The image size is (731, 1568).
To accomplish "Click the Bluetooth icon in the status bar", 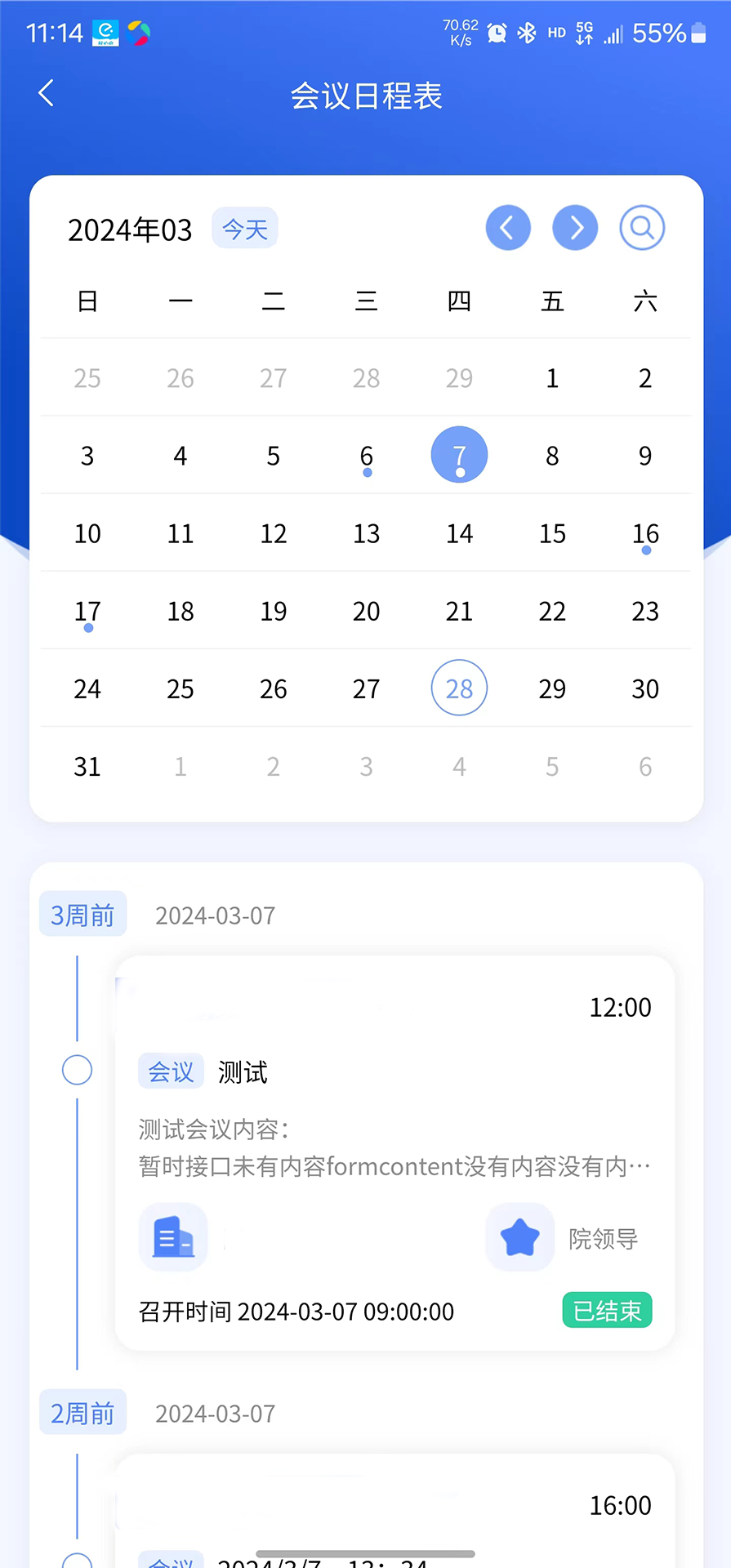I will [527, 33].
